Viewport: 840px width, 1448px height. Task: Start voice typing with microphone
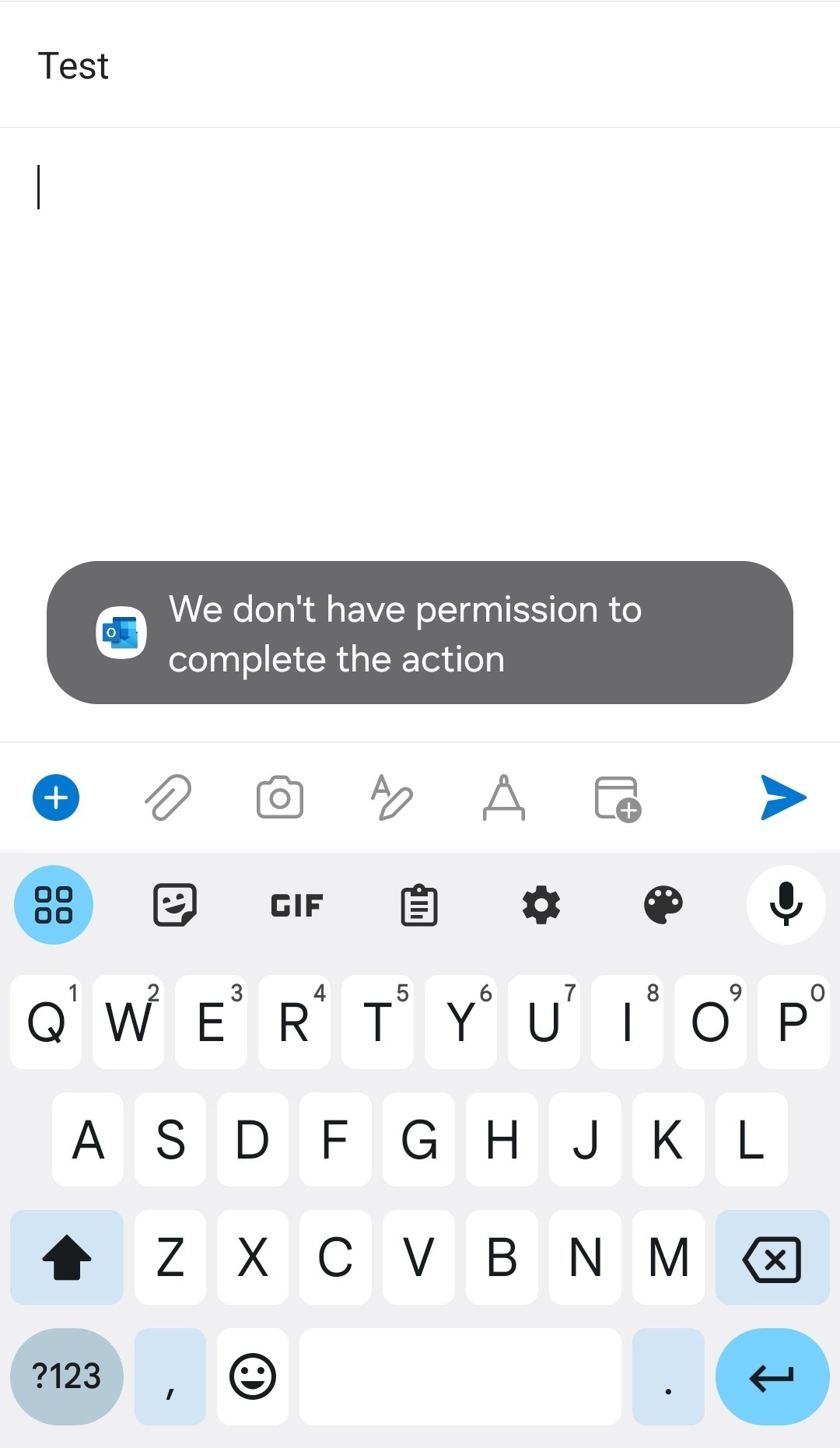click(x=786, y=905)
